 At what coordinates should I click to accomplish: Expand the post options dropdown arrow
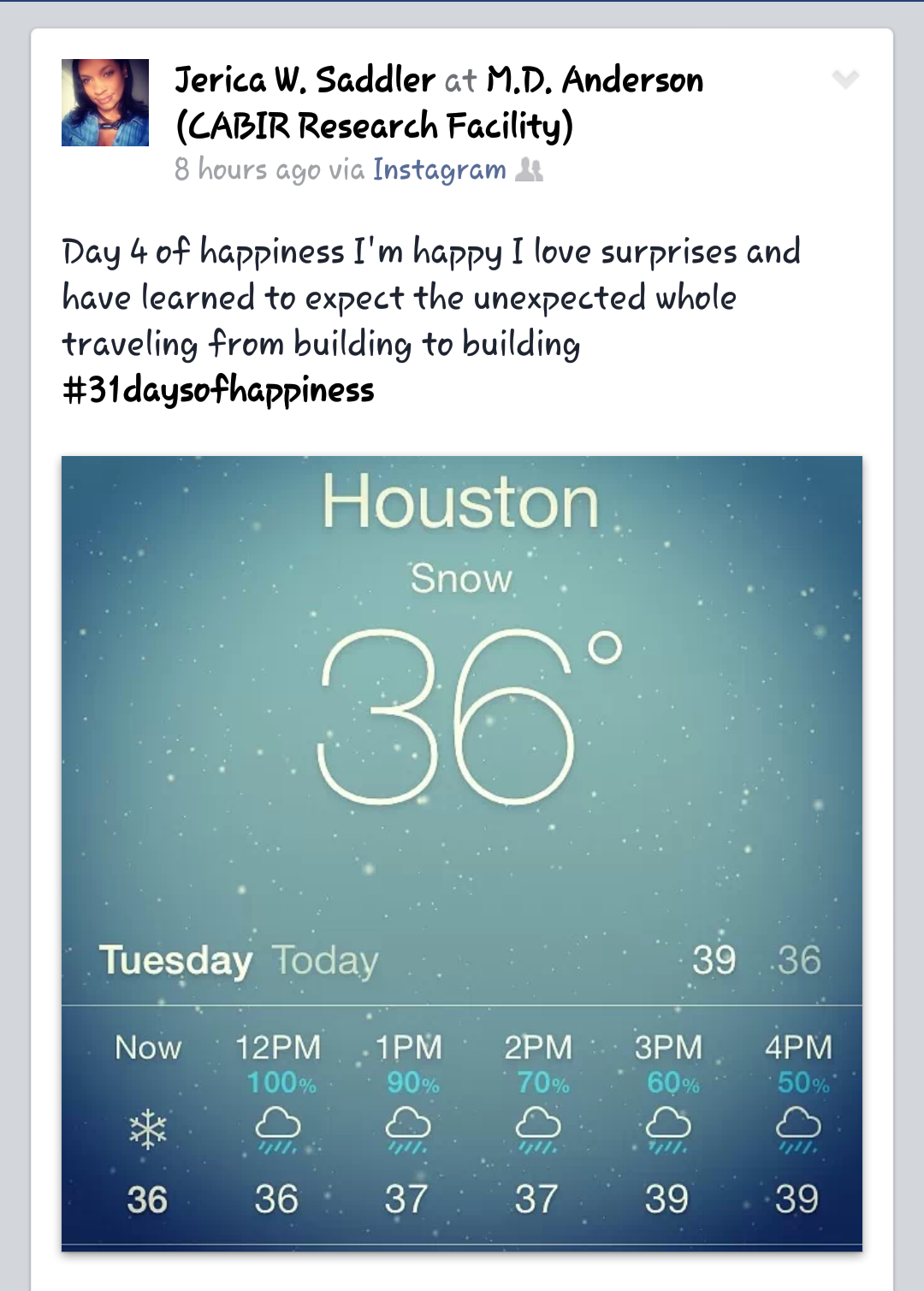[844, 80]
